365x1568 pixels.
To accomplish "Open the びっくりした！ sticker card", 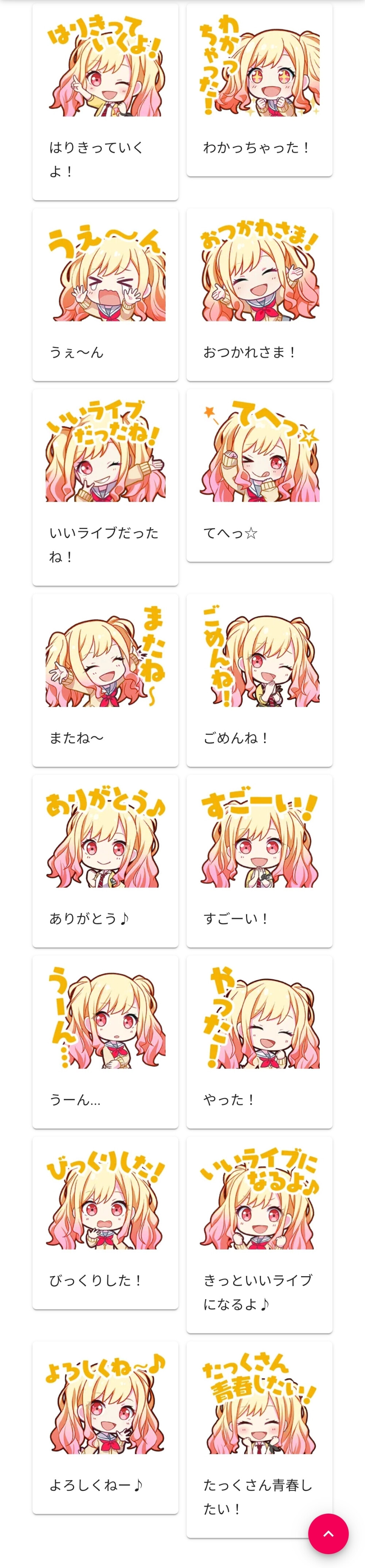I will point(105,1222).
